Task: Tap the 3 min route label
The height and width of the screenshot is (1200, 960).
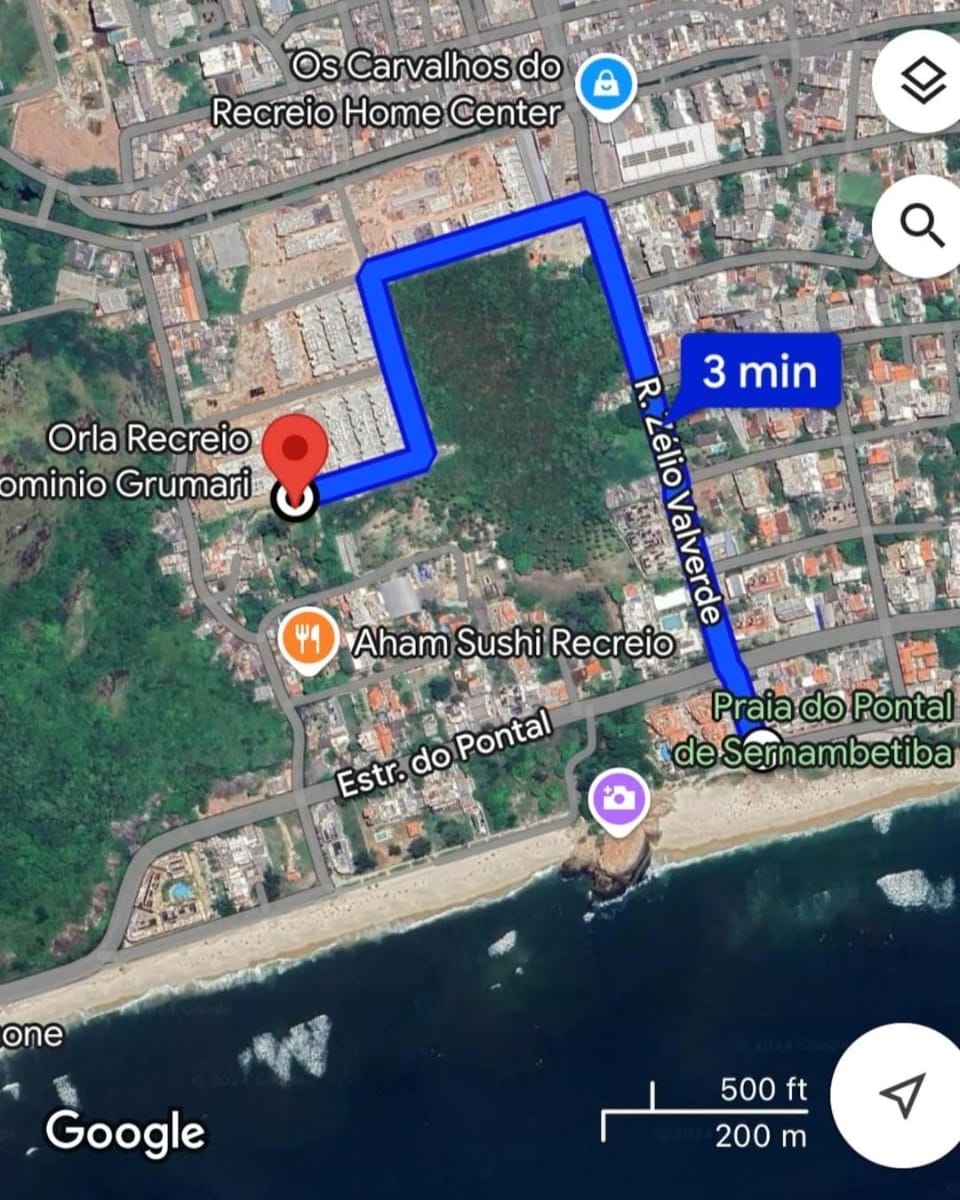Action: point(759,372)
